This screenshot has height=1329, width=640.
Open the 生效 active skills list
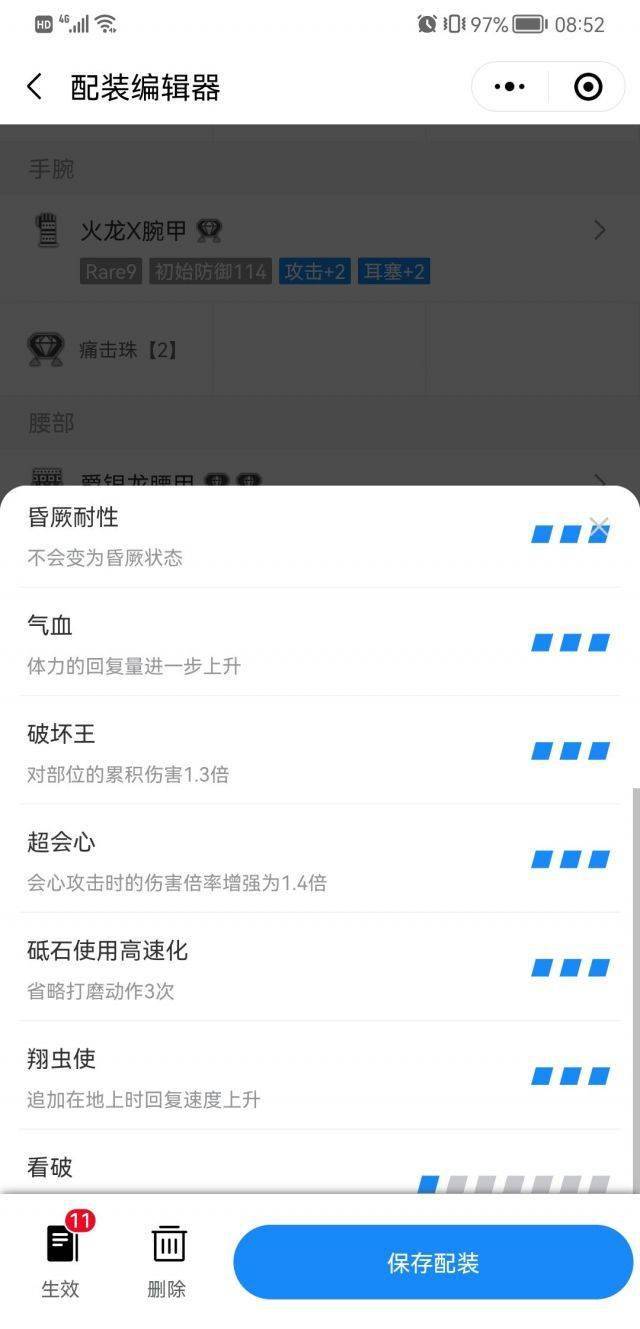[62, 1260]
